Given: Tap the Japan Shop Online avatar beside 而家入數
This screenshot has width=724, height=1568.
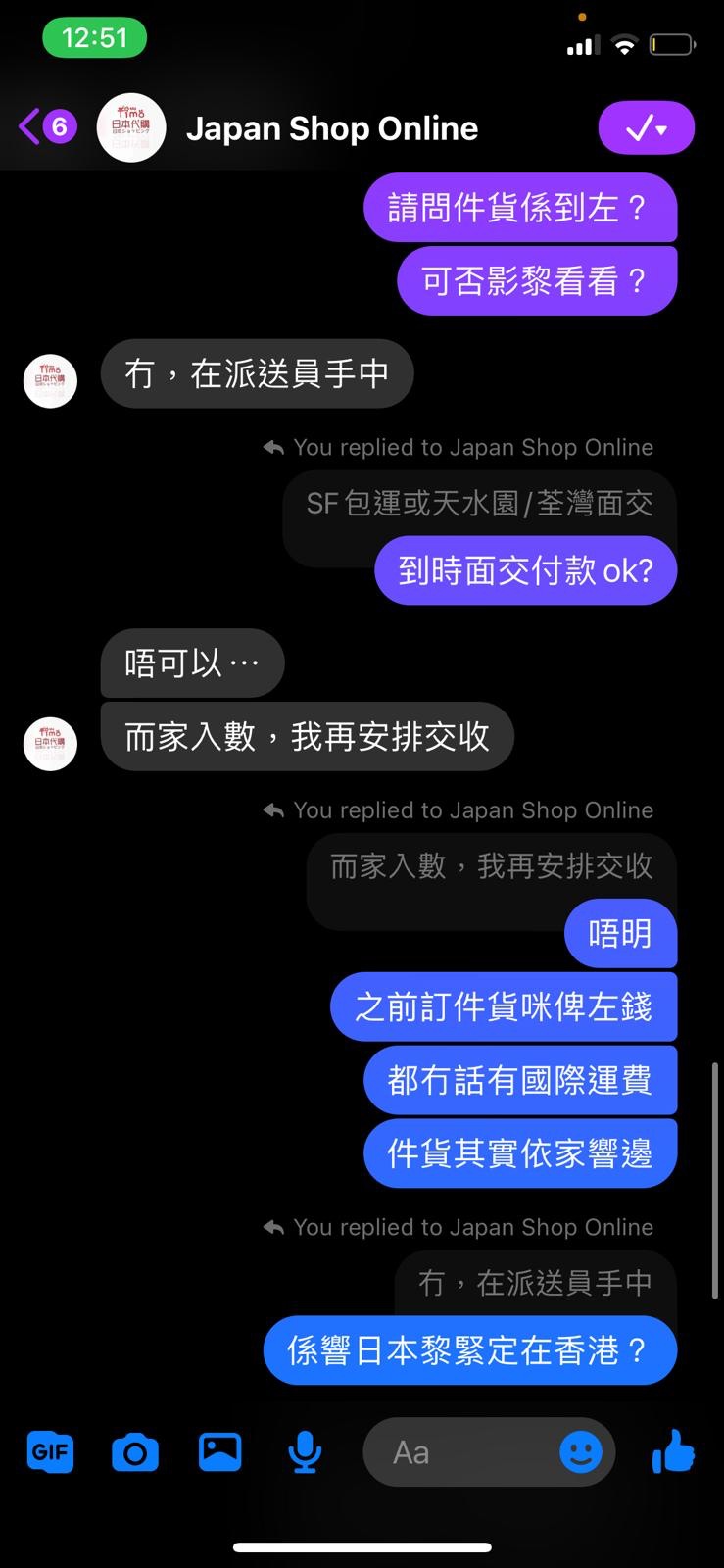Looking at the screenshot, I should pos(50,744).
